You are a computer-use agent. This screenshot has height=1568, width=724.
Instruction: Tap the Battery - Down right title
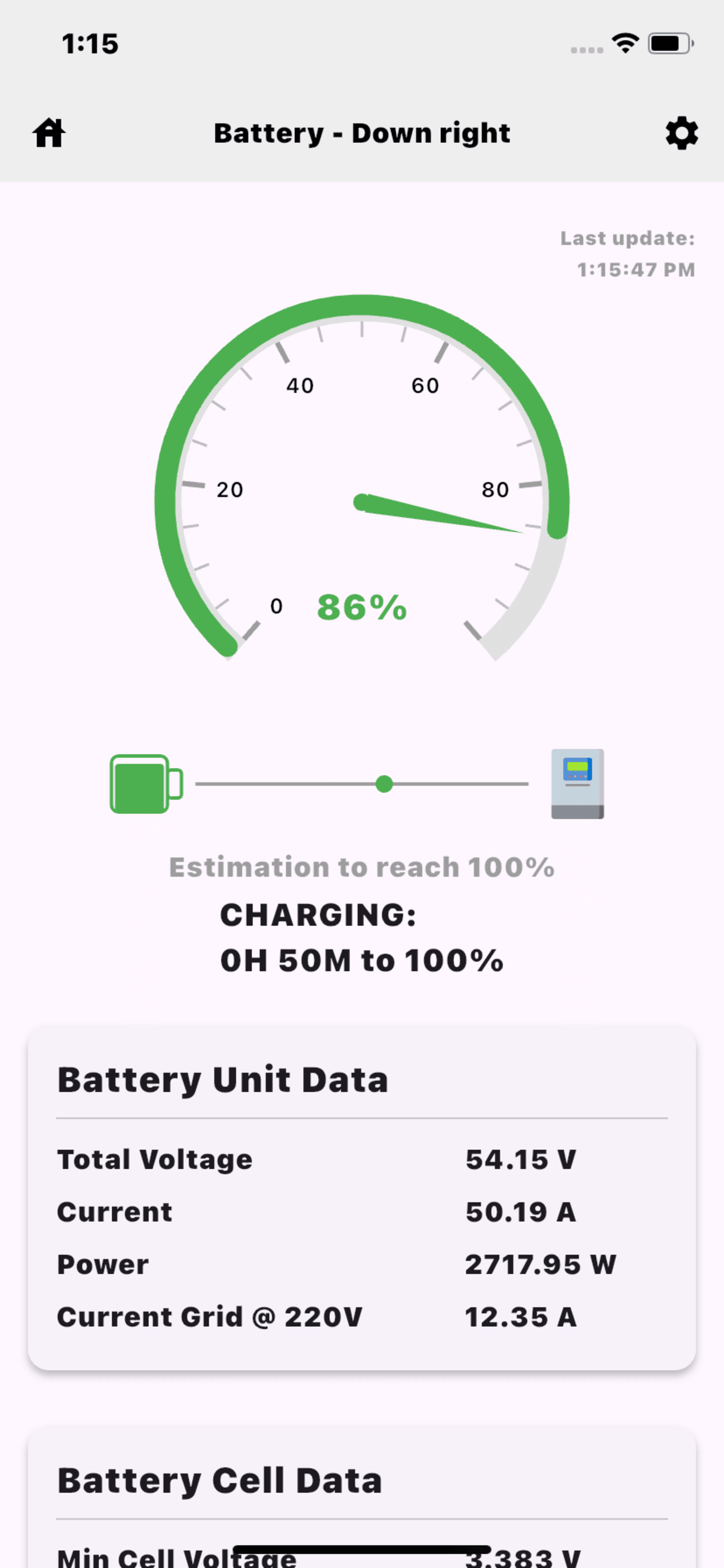(362, 132)
